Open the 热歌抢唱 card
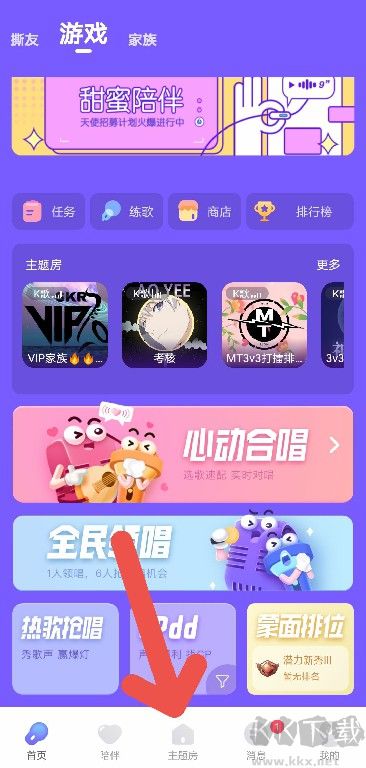 pos(65,648)
